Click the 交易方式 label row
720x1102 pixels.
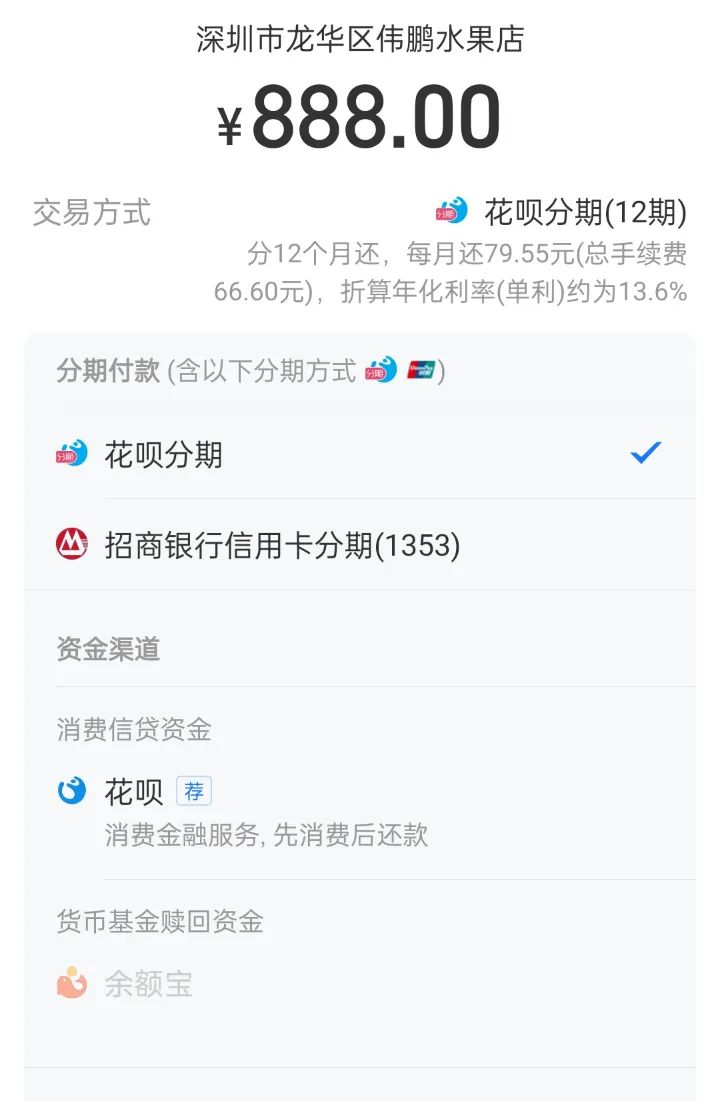pyautogui.click(x=92, y=213)
